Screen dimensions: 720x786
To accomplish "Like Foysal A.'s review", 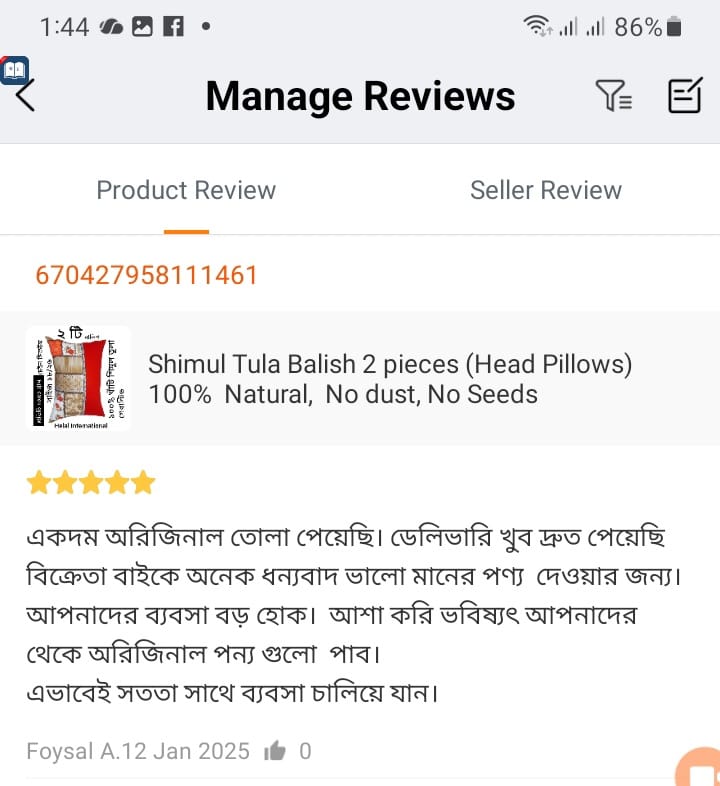I will pos(274,751).
